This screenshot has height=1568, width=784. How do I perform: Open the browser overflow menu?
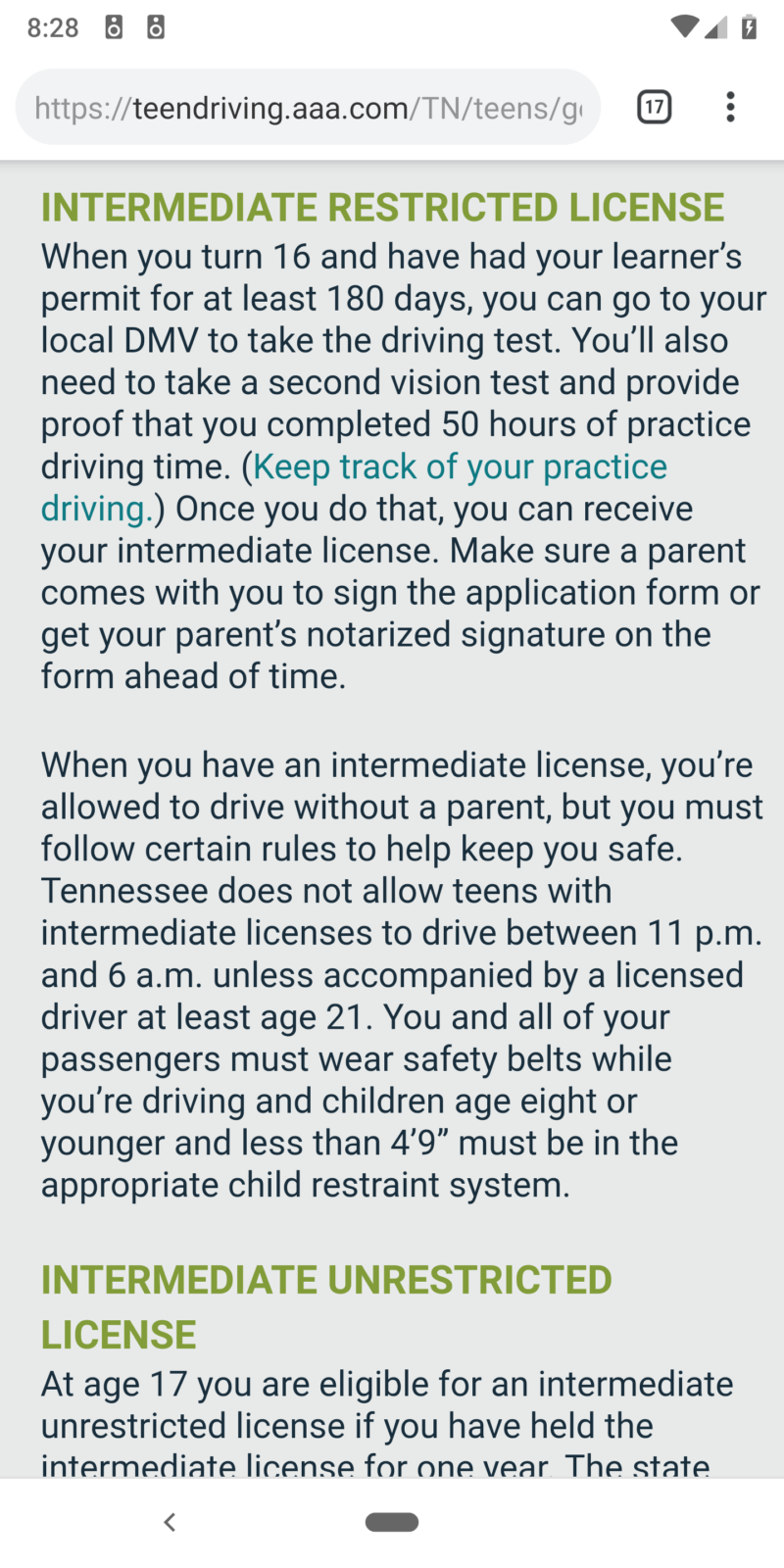pyautogui.click(x=730, y=107)
